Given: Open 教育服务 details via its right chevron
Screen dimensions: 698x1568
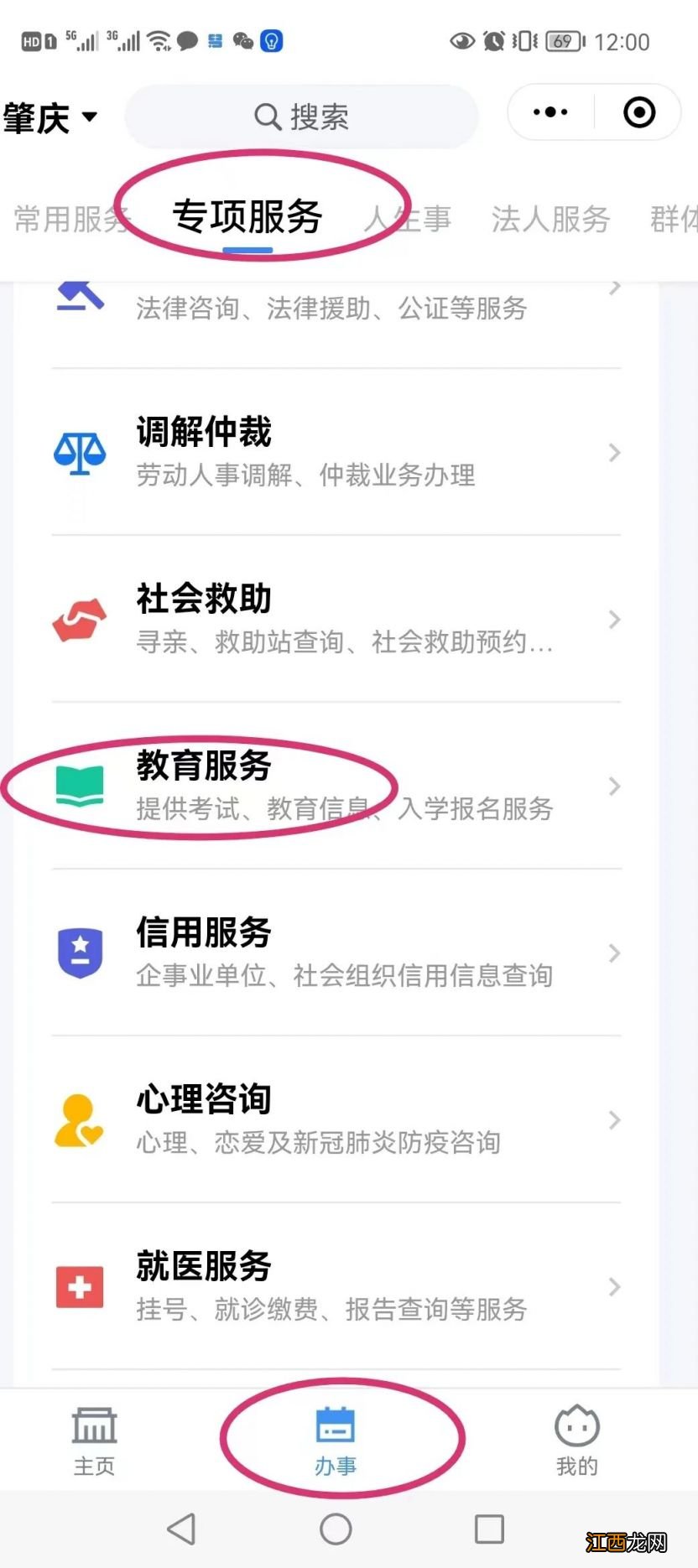Looking at the screenshot, I should (613, 786).
